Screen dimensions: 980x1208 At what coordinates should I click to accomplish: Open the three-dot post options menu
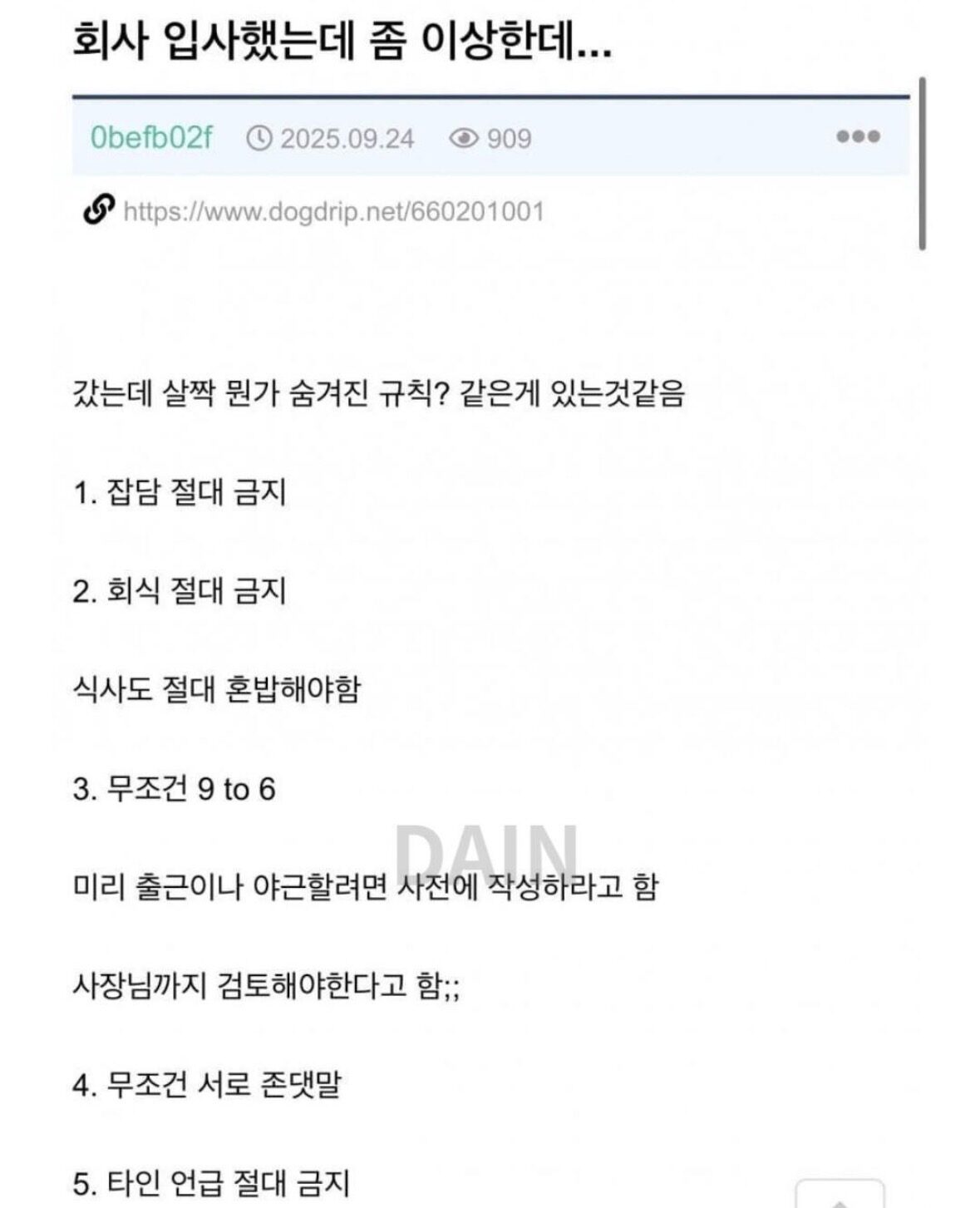(858, 136)
